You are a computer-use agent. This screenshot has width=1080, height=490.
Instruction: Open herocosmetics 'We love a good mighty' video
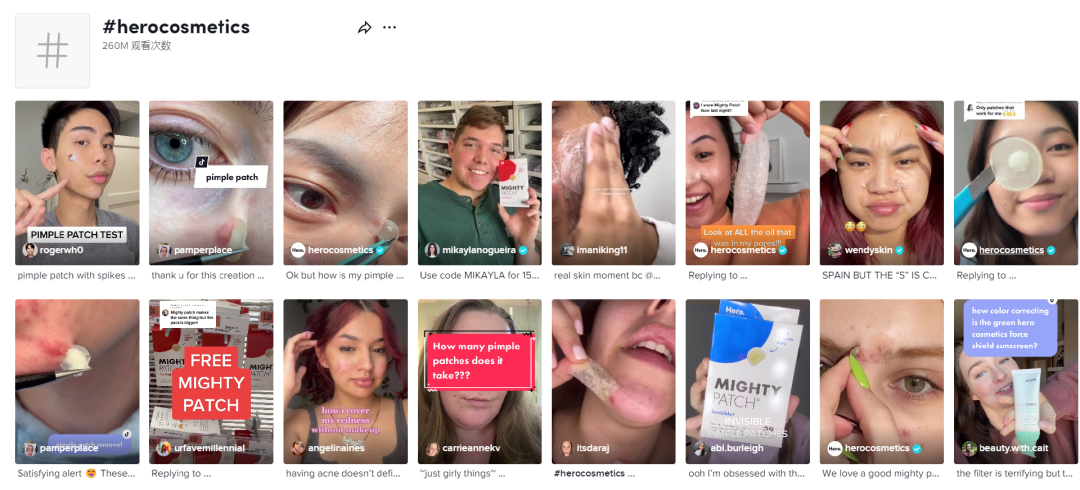(881, 380)
